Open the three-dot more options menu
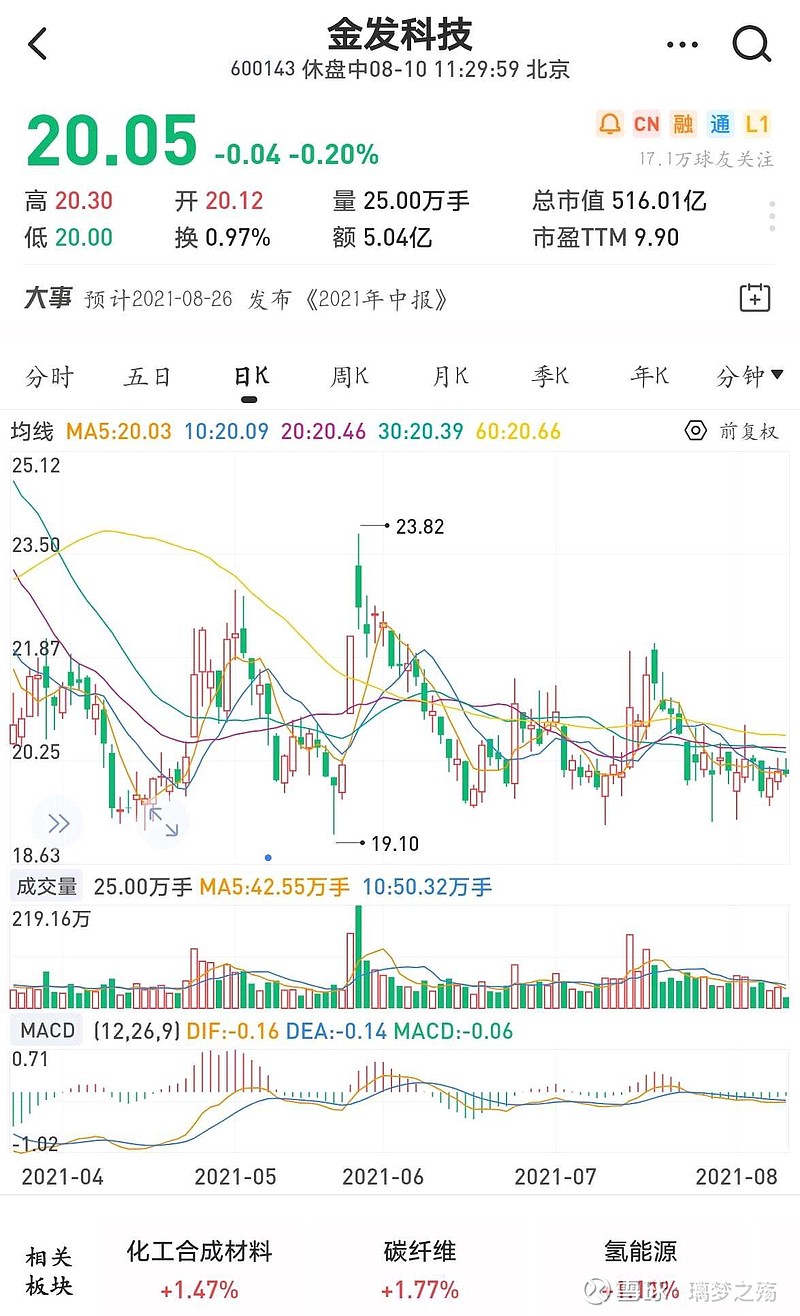Viewport: 800px width, 1316px height. point(682,44)
